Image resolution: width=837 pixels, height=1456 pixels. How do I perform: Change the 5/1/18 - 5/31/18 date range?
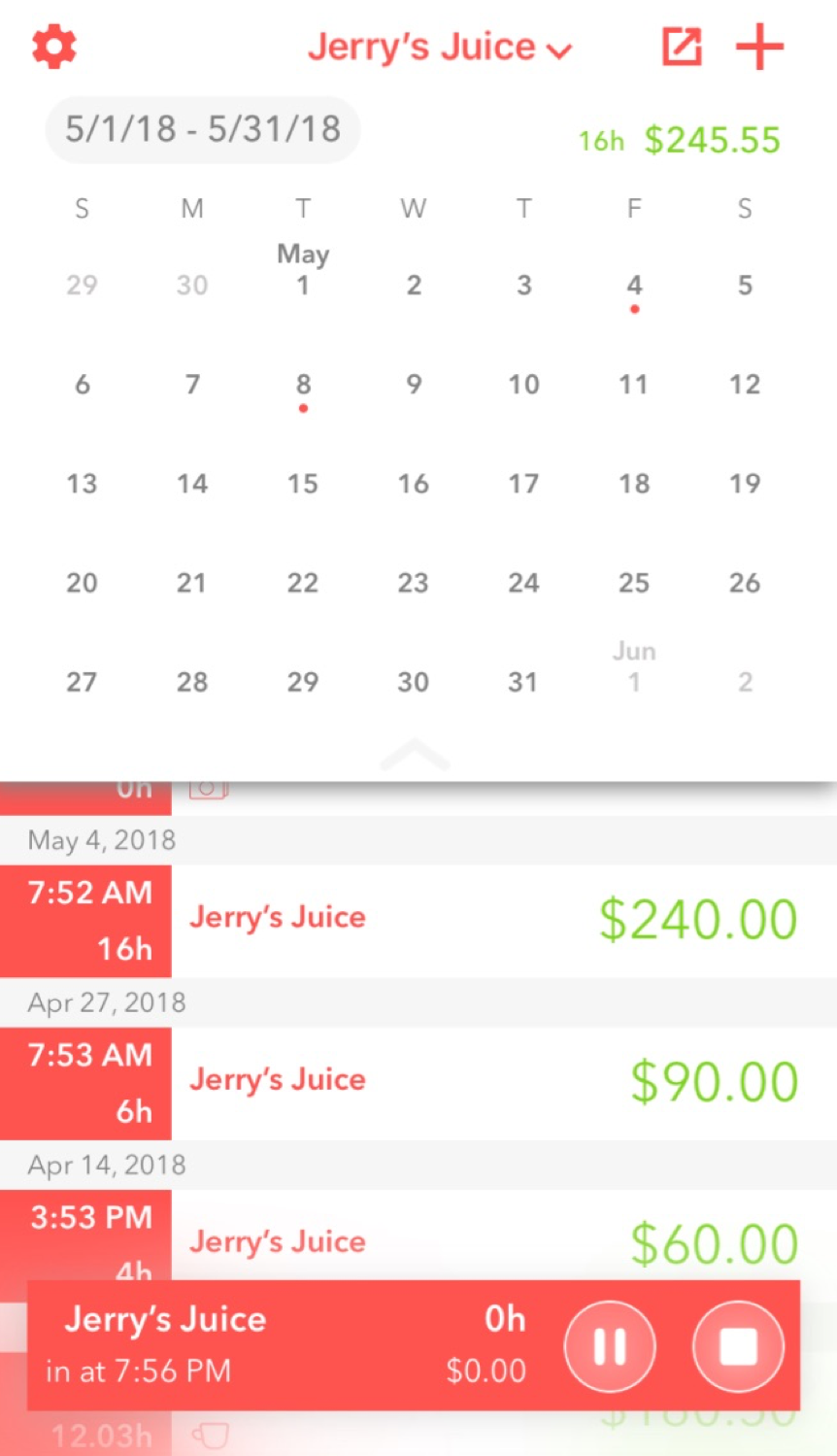203,129
